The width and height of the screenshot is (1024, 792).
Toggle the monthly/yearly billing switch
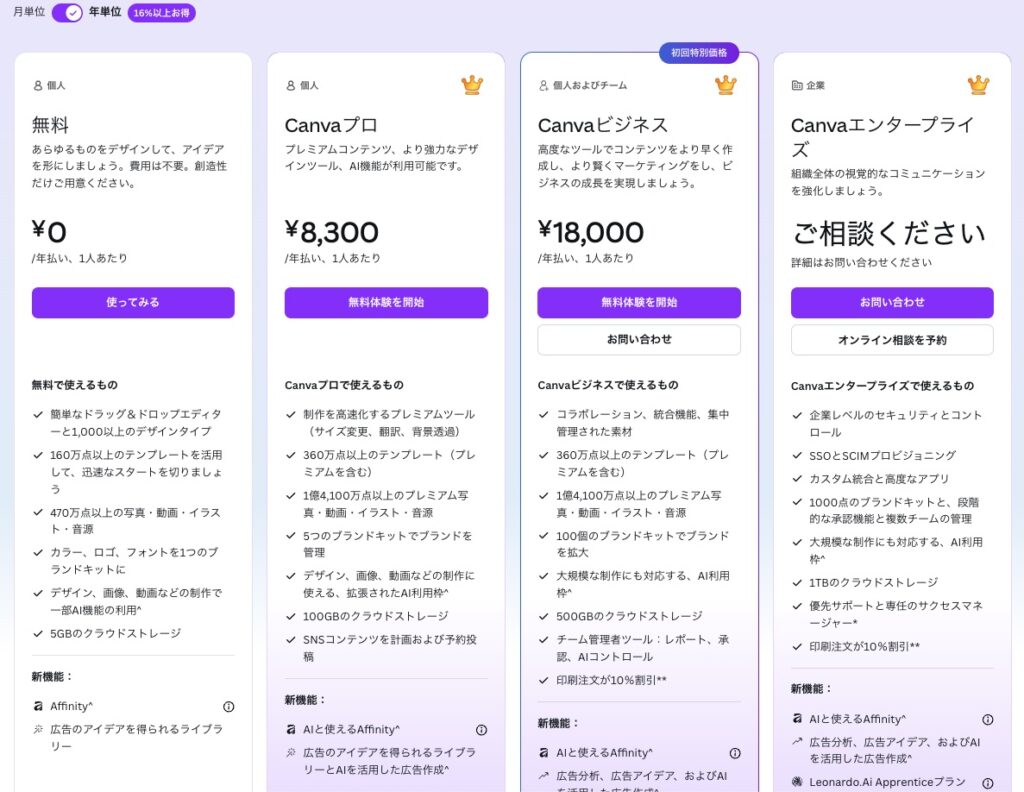coord(67,13)
